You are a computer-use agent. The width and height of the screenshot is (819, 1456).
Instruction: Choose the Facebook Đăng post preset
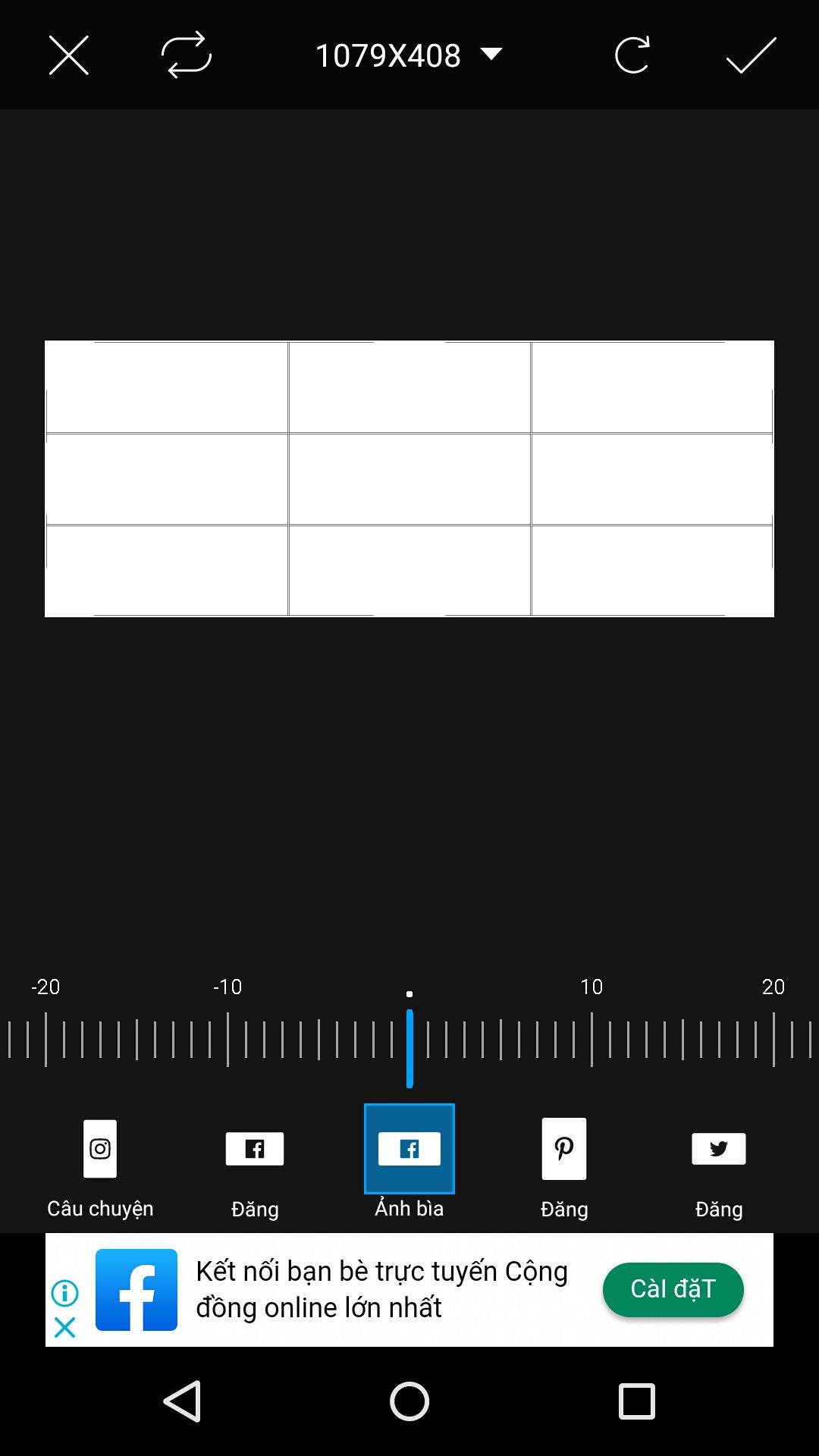tap(255, 1168)
